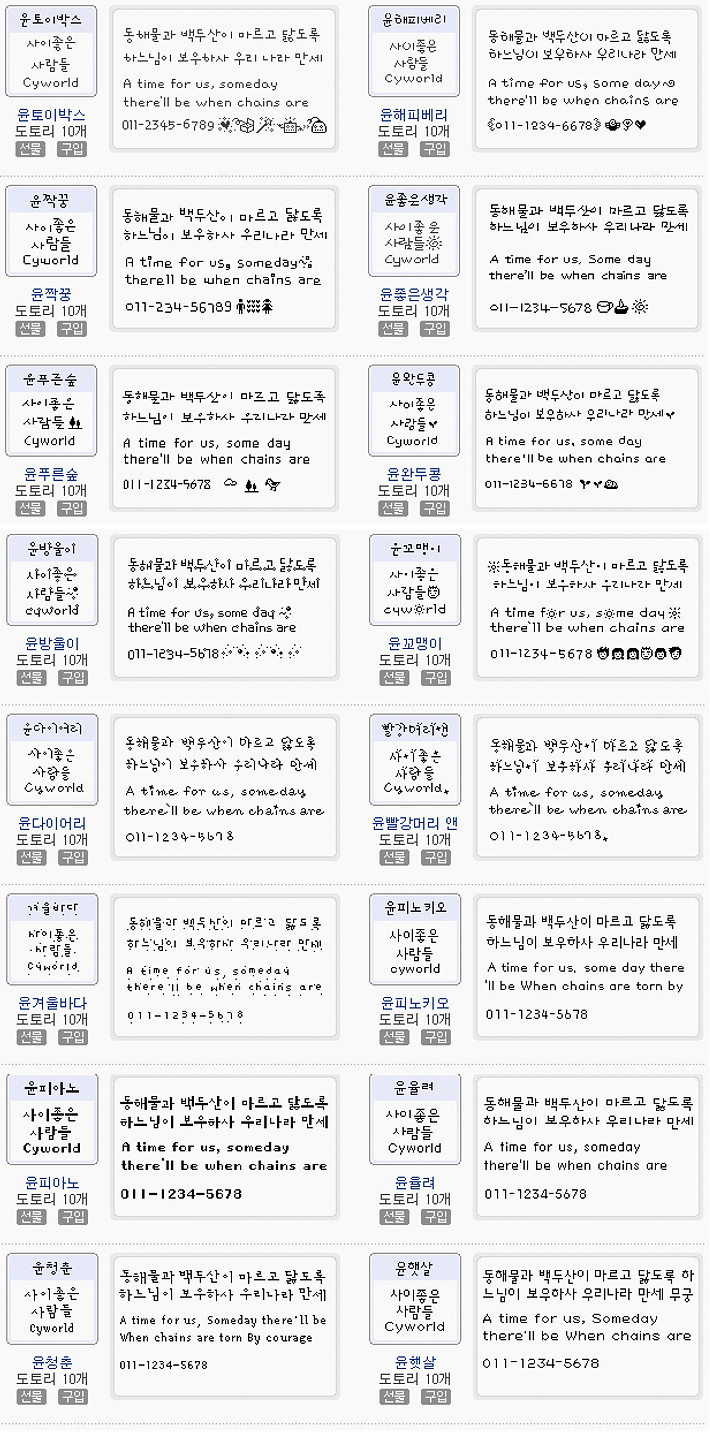Select the 윤짝꿍 font preview tile
The image size is (710, 1440).
pyautogui.click(x=51, y=230)
